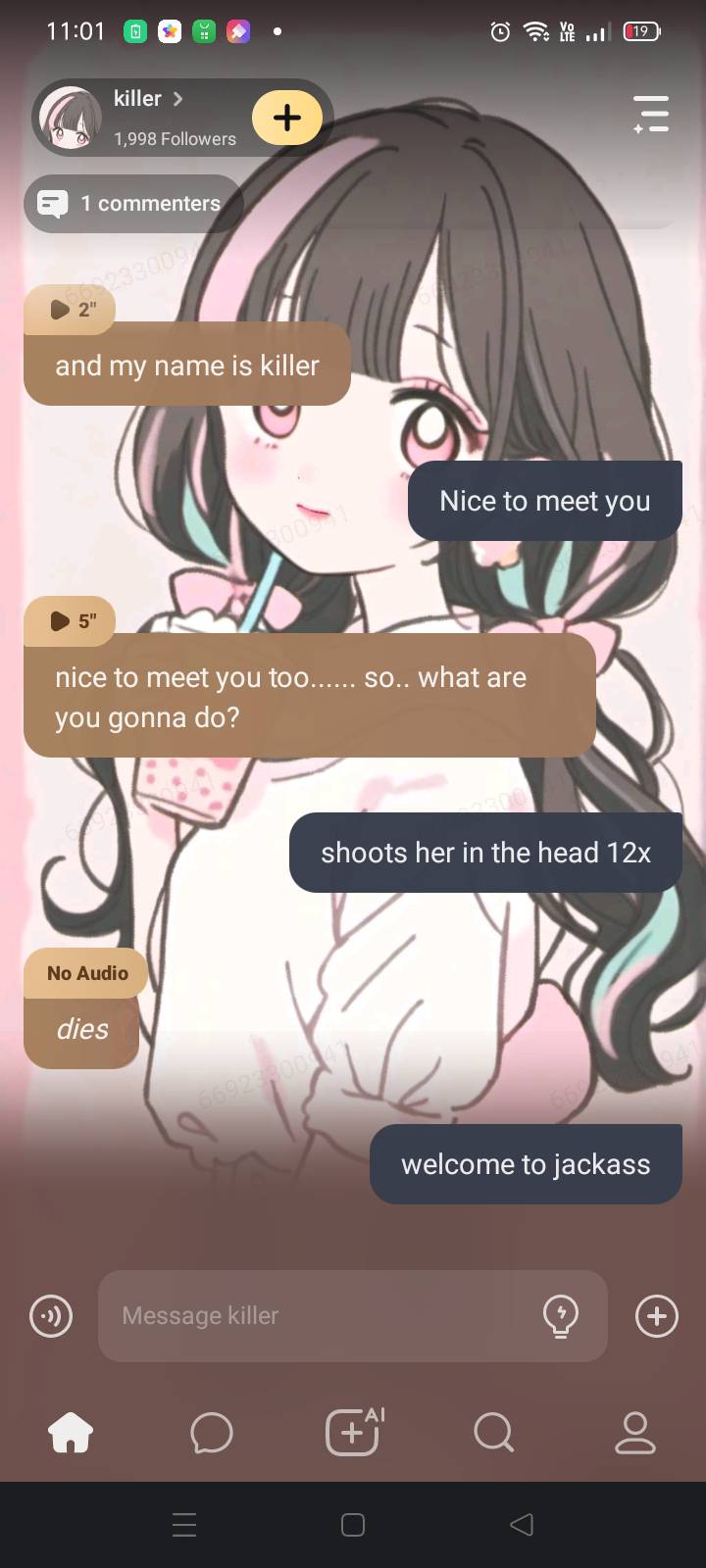Switch to the profile tab

point(634,1433)
